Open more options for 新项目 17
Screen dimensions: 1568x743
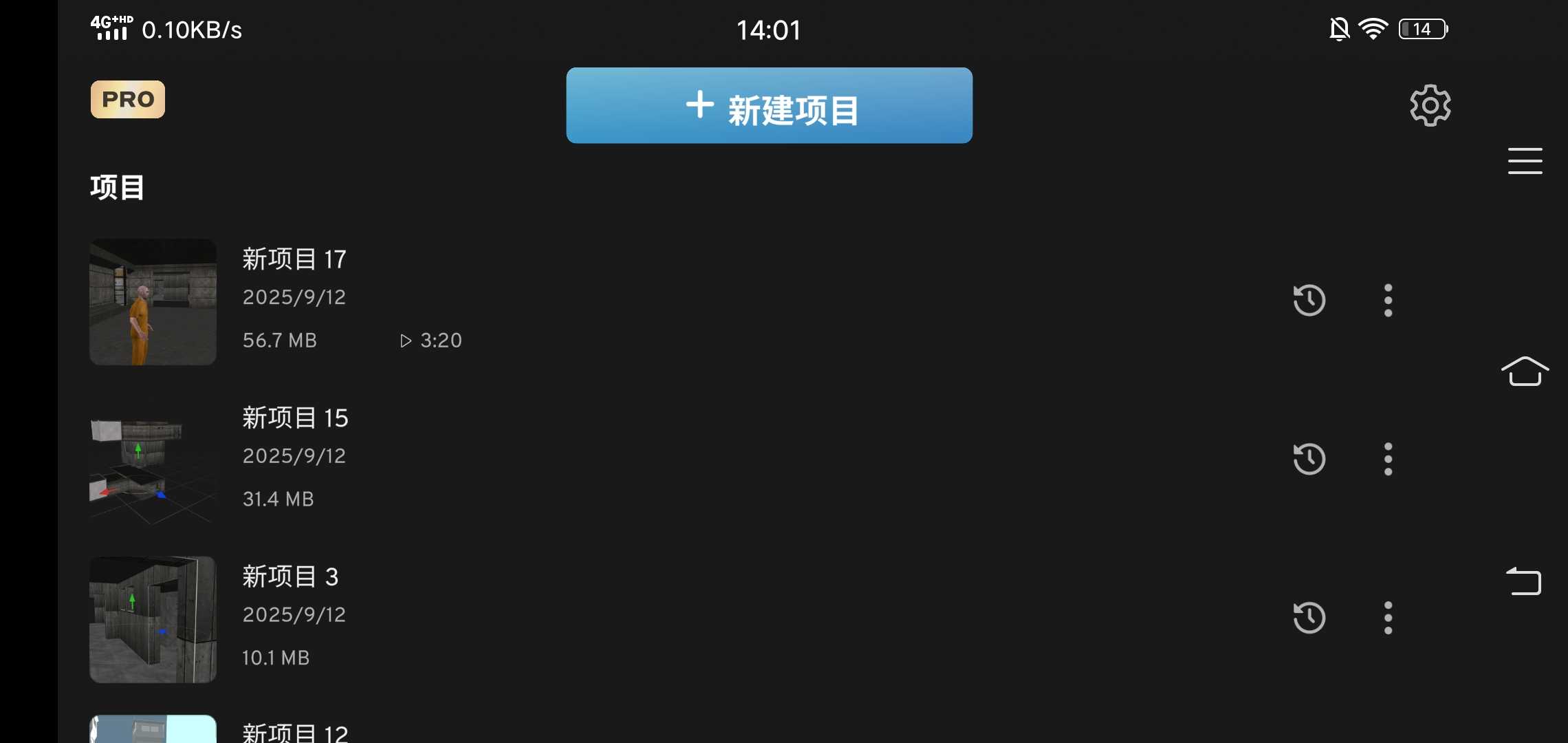(x=1388, y=301)
